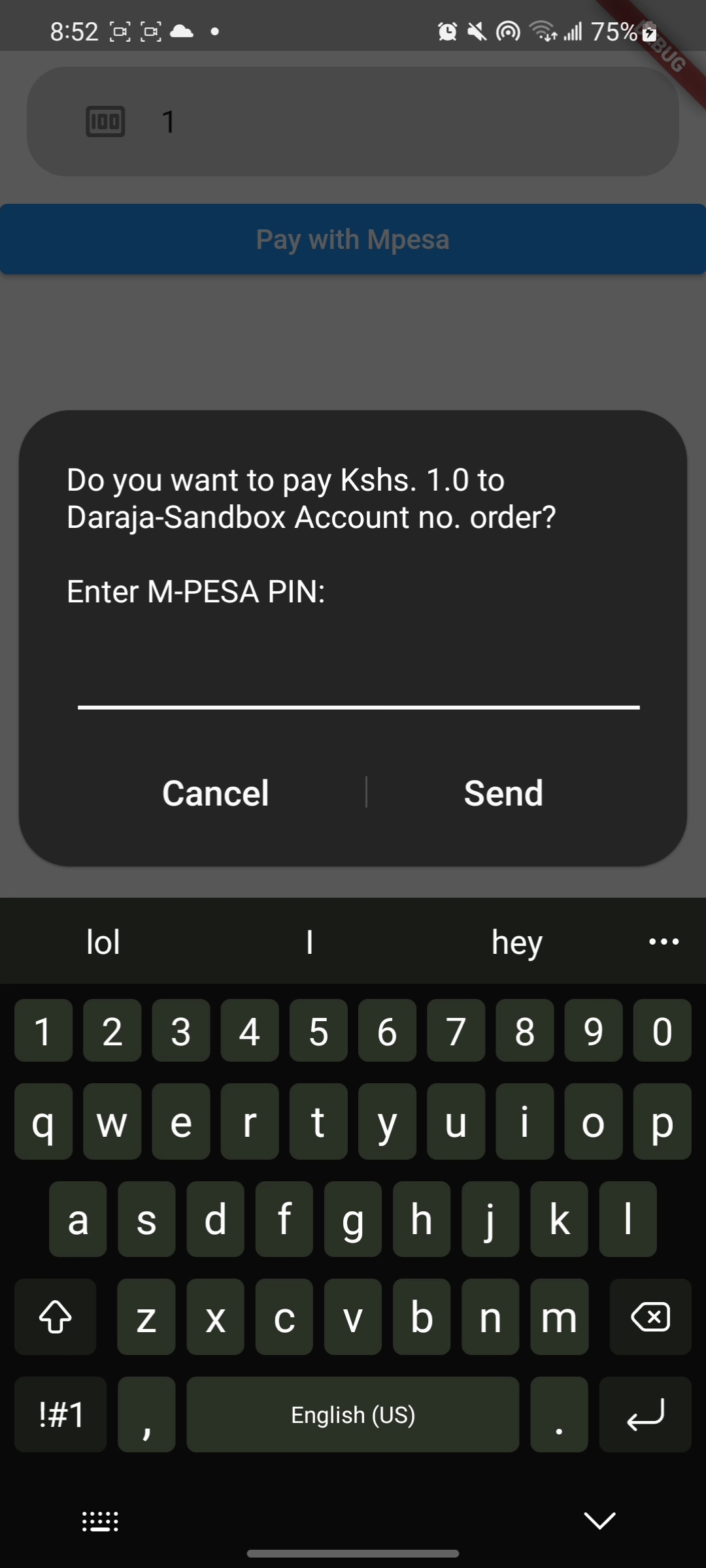This screenshot has width=706, height=1568.
Task: Toggle the Shift key on the keyboard
Action: [x=55, y=1318]
